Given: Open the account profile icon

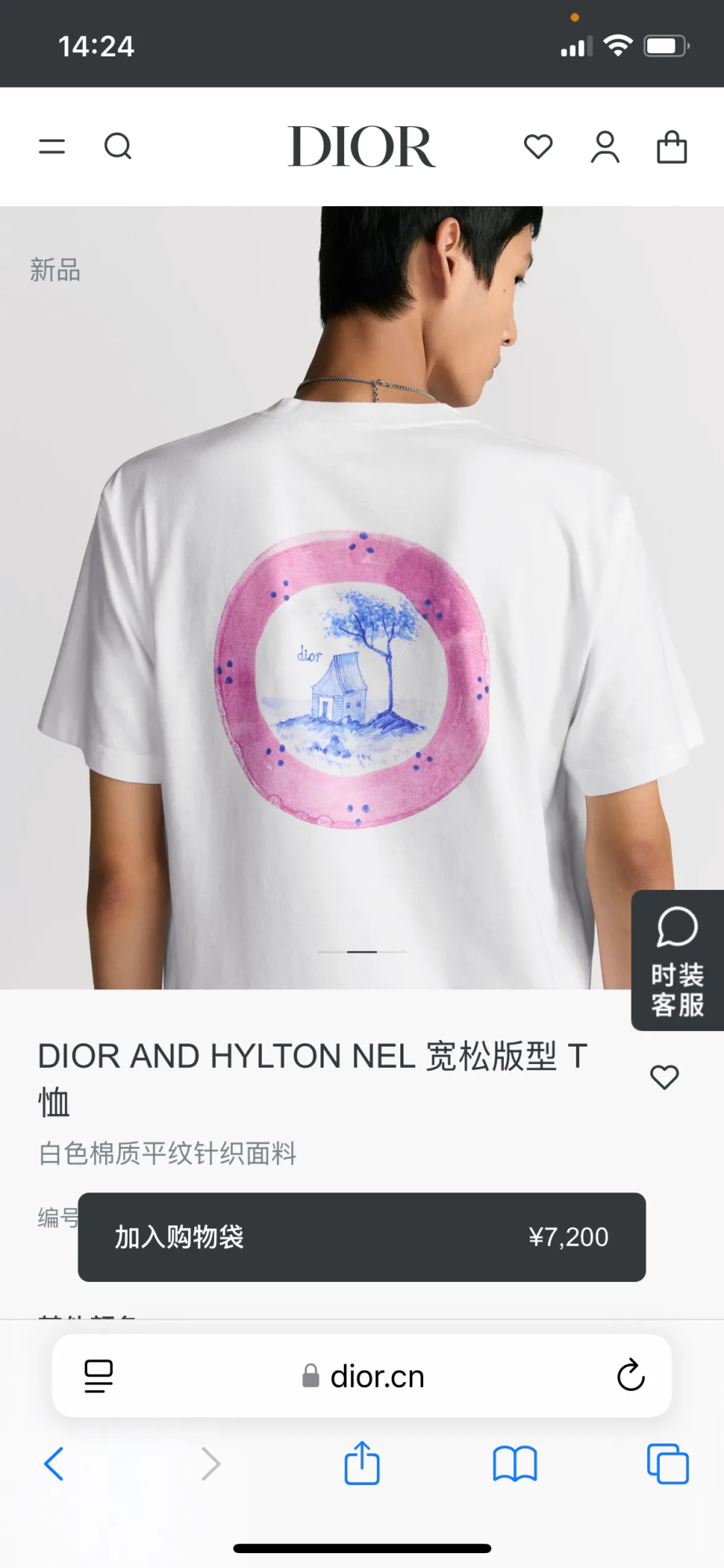Looking at the screenshot, I should pos(605,147).
